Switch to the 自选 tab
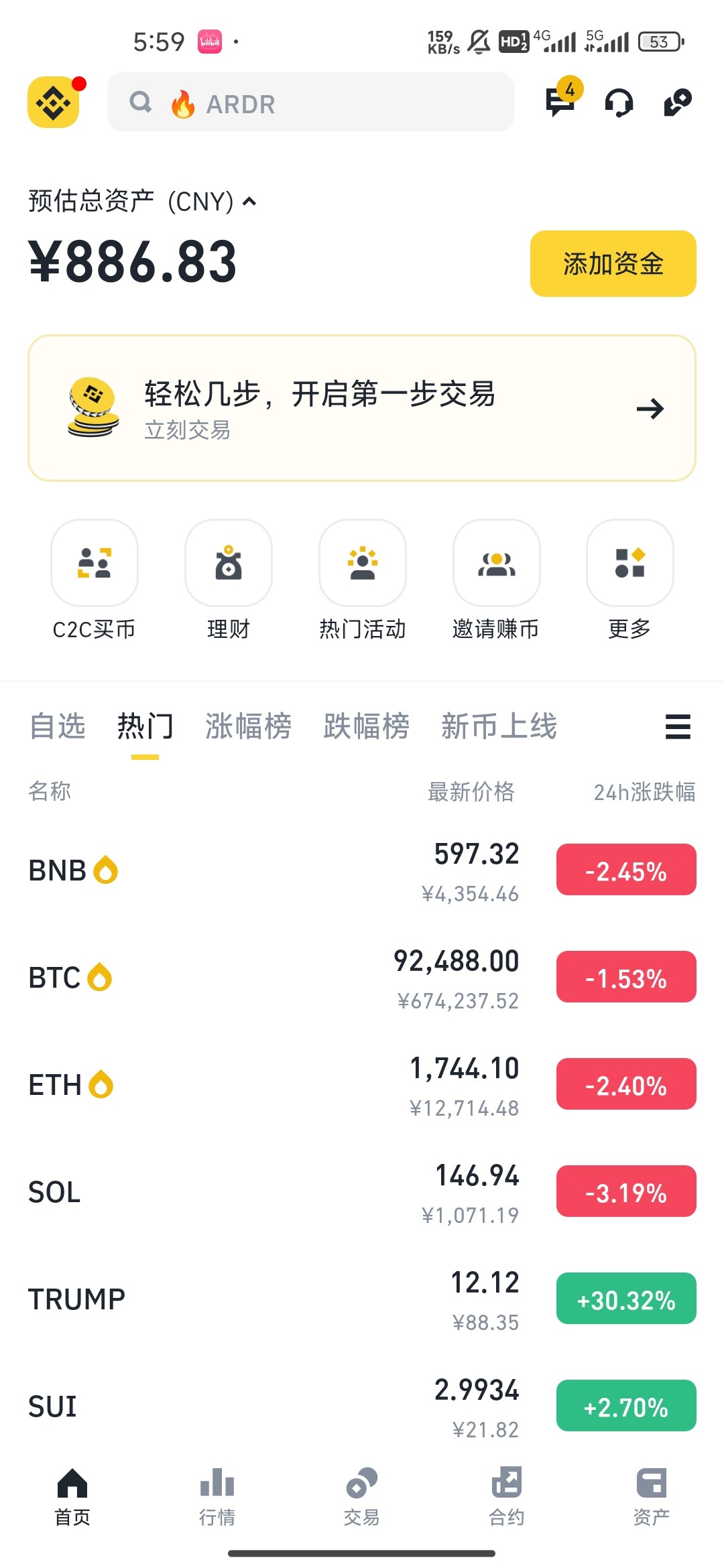The width and height of the screenshot is (724, 1568). click(x=58, y=726)
